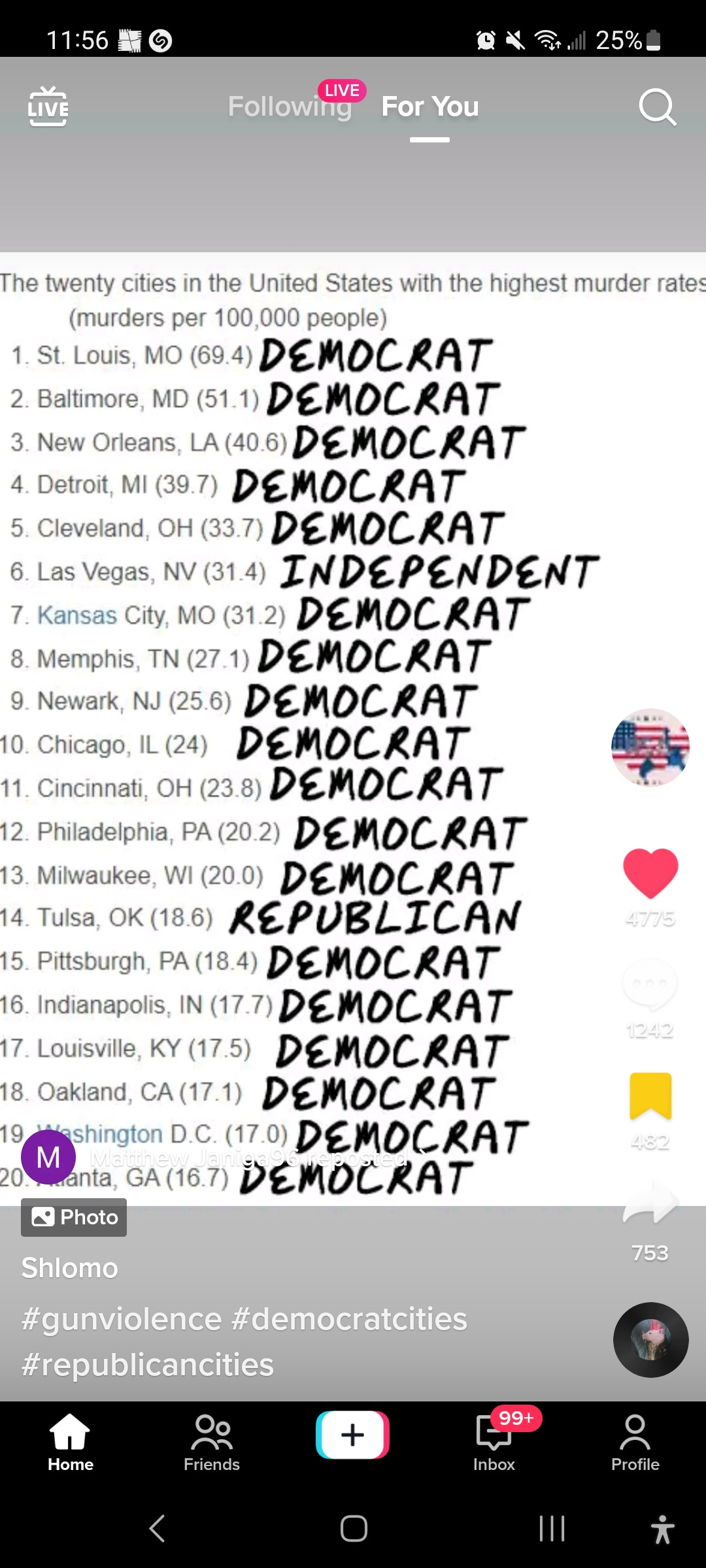
Task: Tap the system back button
Action: tap(157, 1529)
